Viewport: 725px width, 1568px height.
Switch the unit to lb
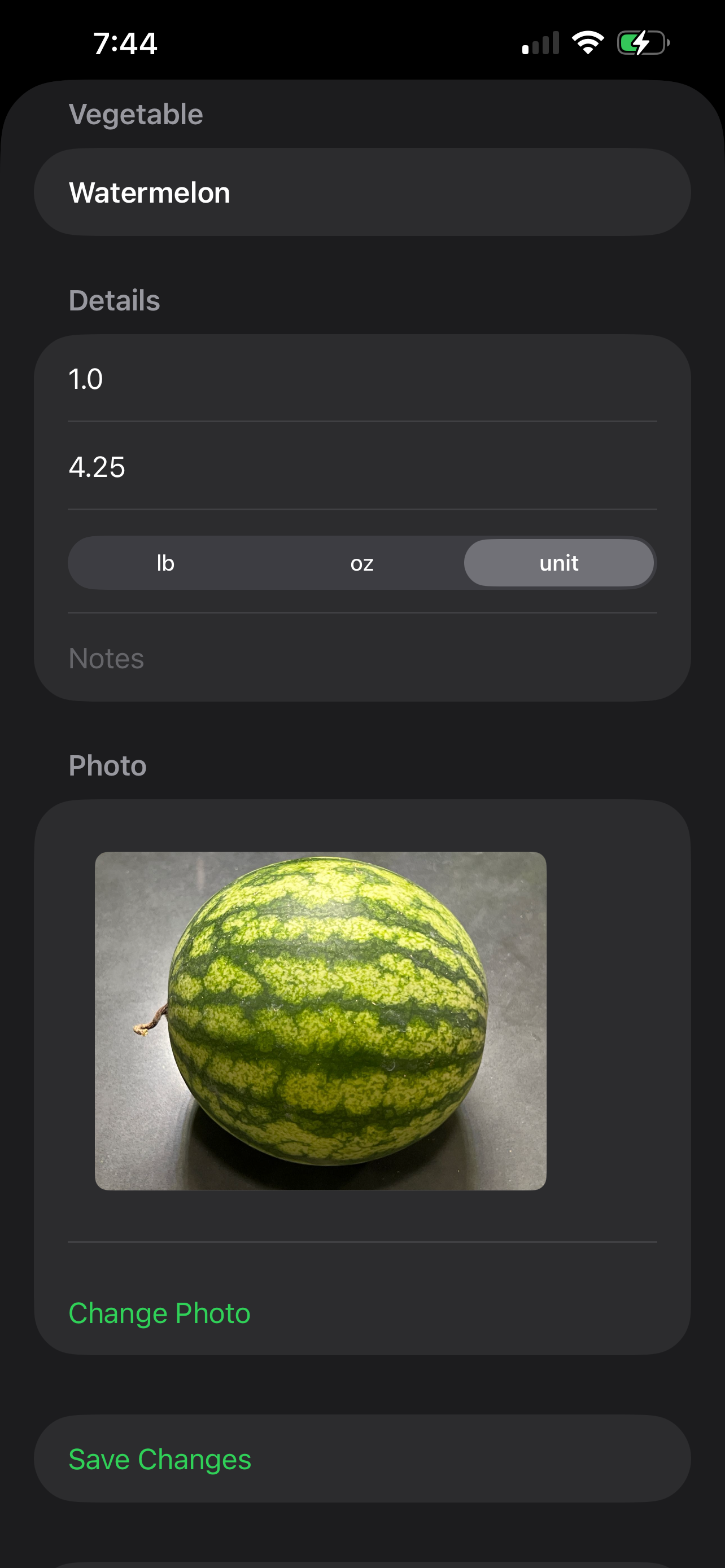pyautogui.click(x=164, y=562)
